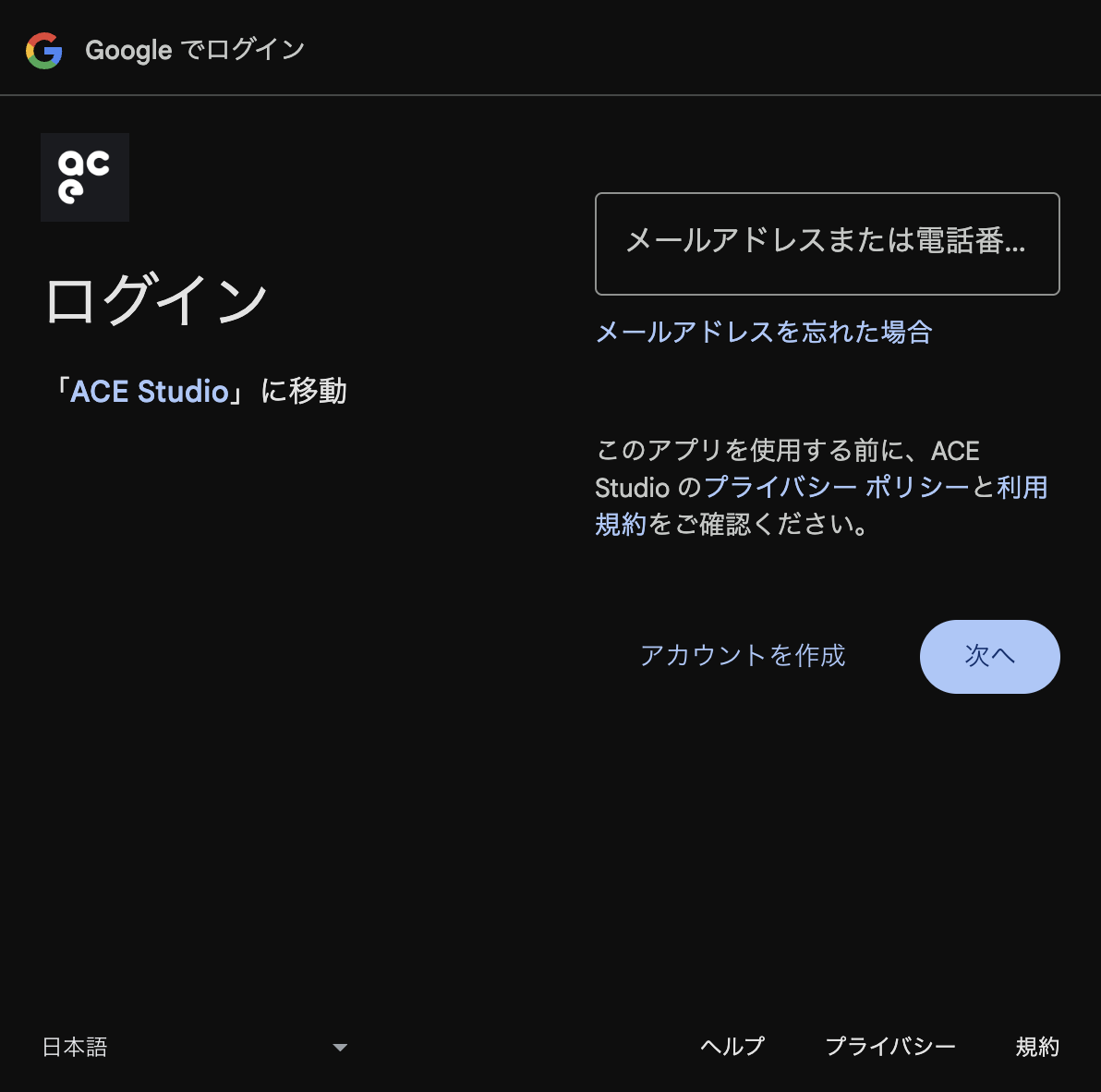The width and height of the screenshot is (1101, 1092).
Task: Open the ヘルプ help link
Action: pos(732,1047)
